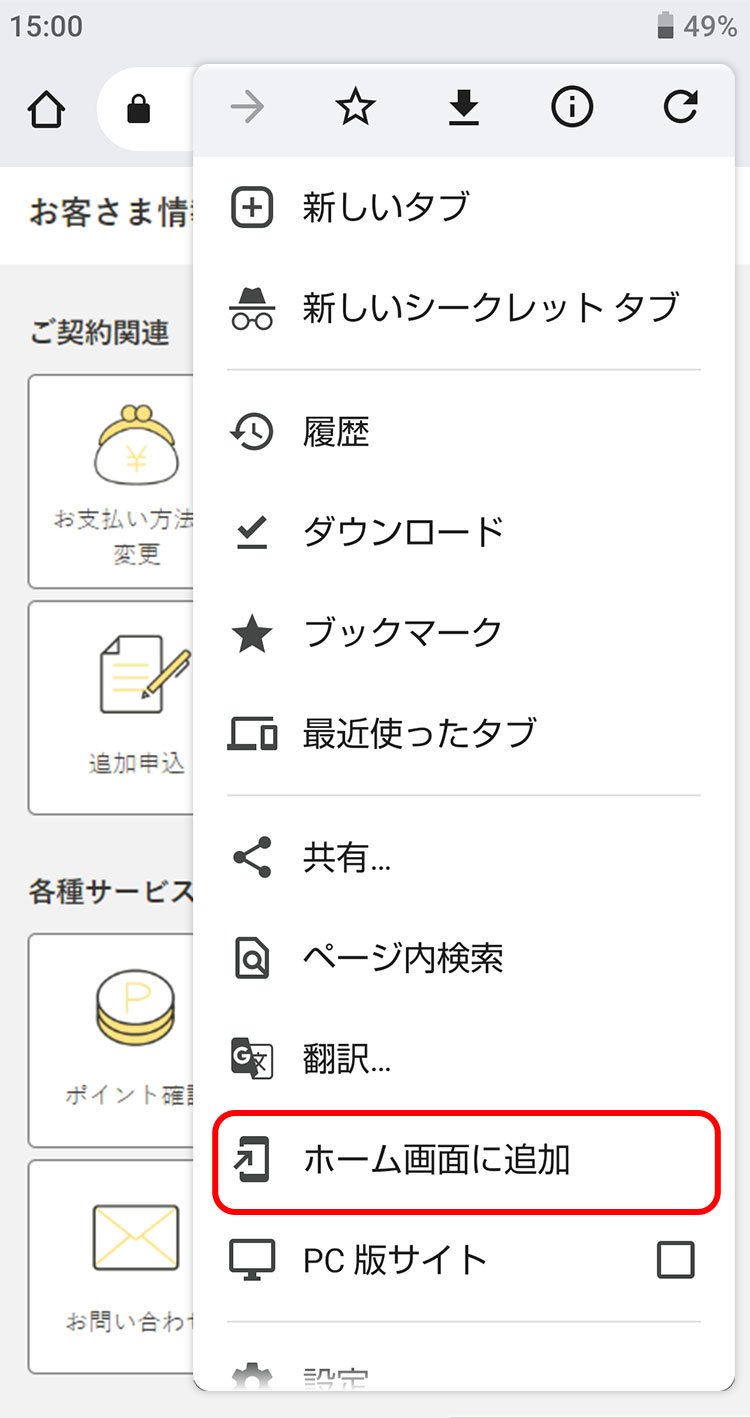This screenshot has width=750, height=1418.
Task: Open 新しいシークレット タブ
Action: click(464, 308)
